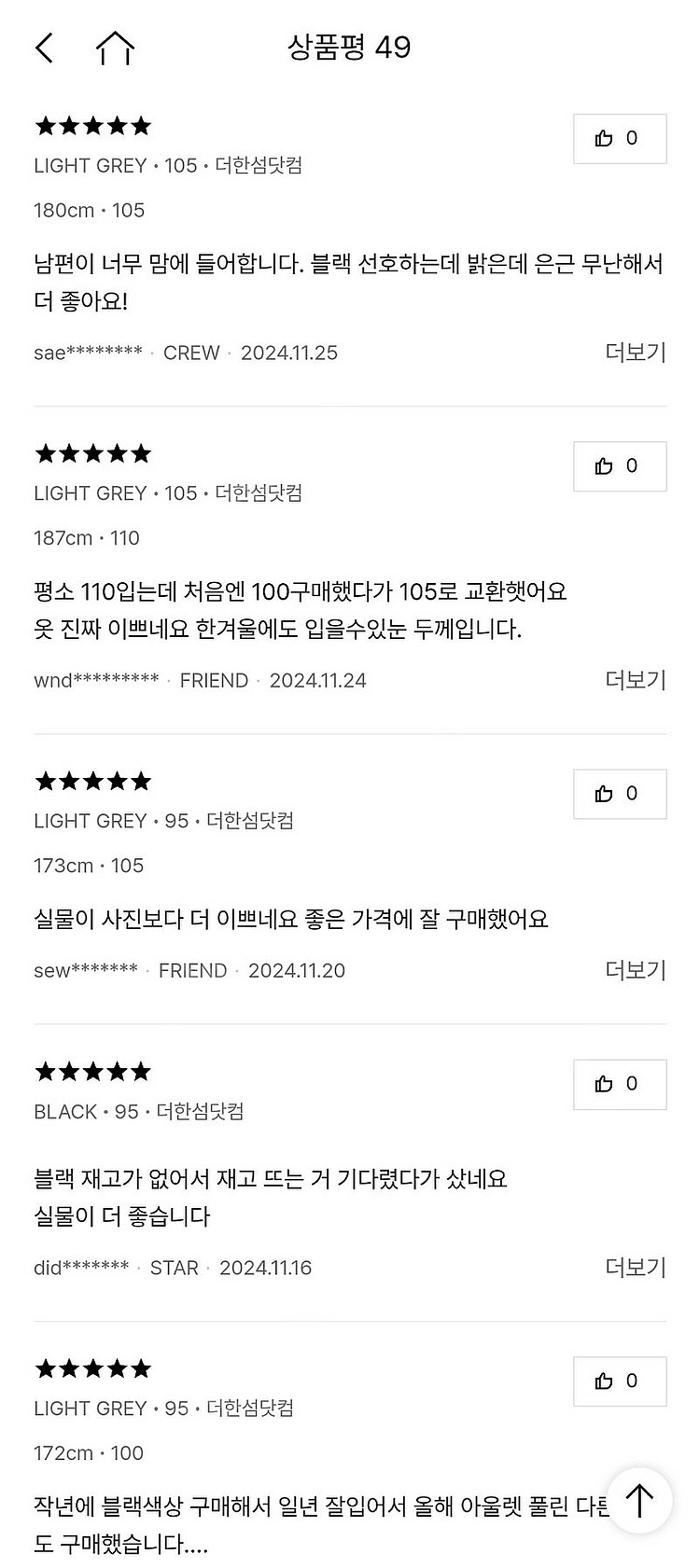Image resolution: width=700 pixels, height=1568 pixels.
Task: Like the review by wnd*********
Action: point(620,466)
